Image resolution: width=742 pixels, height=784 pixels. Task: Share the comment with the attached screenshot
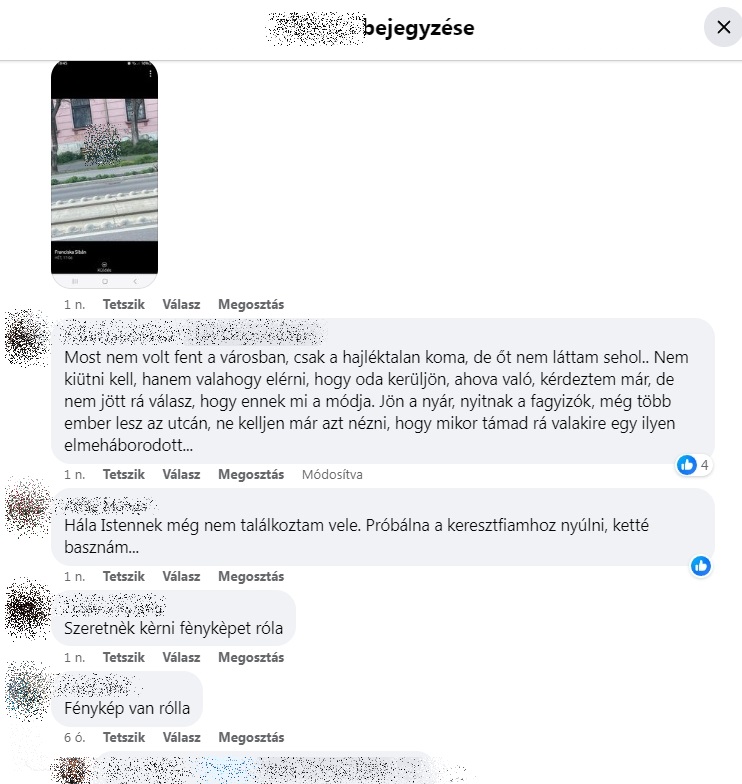(x=251, y=304)
